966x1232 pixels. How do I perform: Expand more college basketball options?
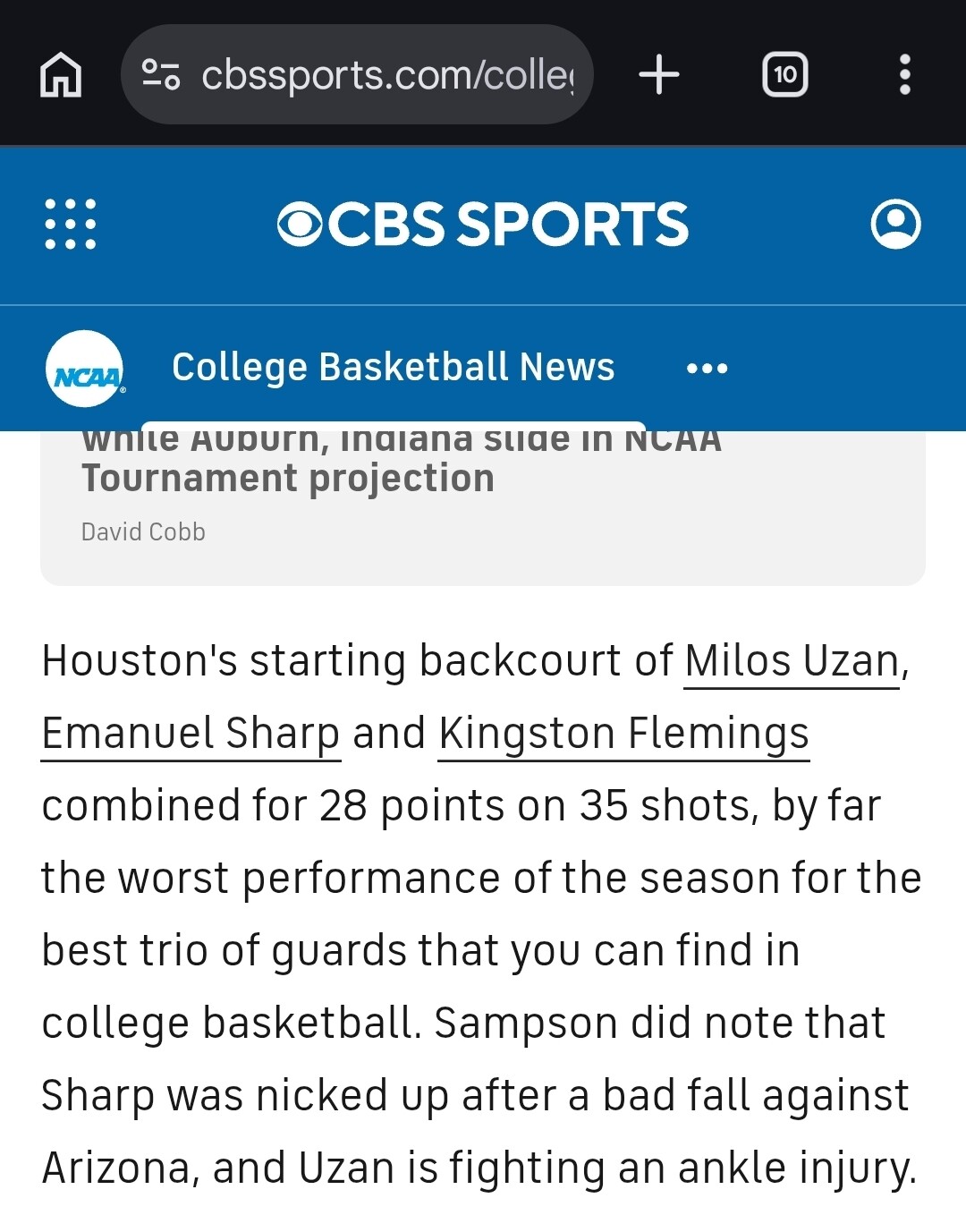click(x=707, y=368)
